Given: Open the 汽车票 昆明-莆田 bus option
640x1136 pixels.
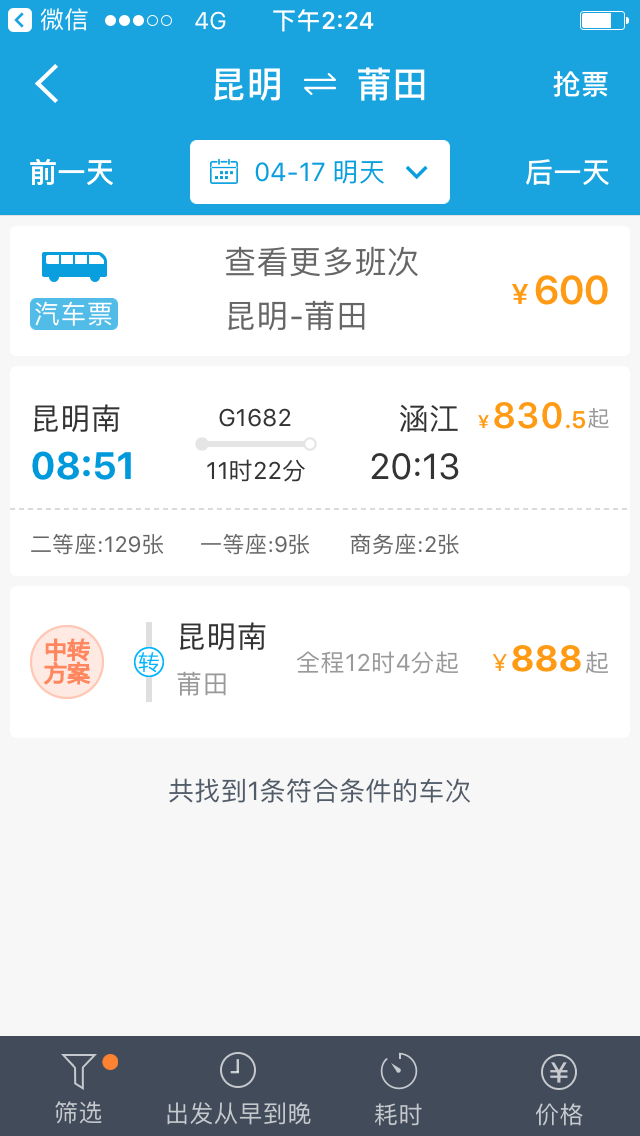Looking at the screenshot, I should point(320,291).
